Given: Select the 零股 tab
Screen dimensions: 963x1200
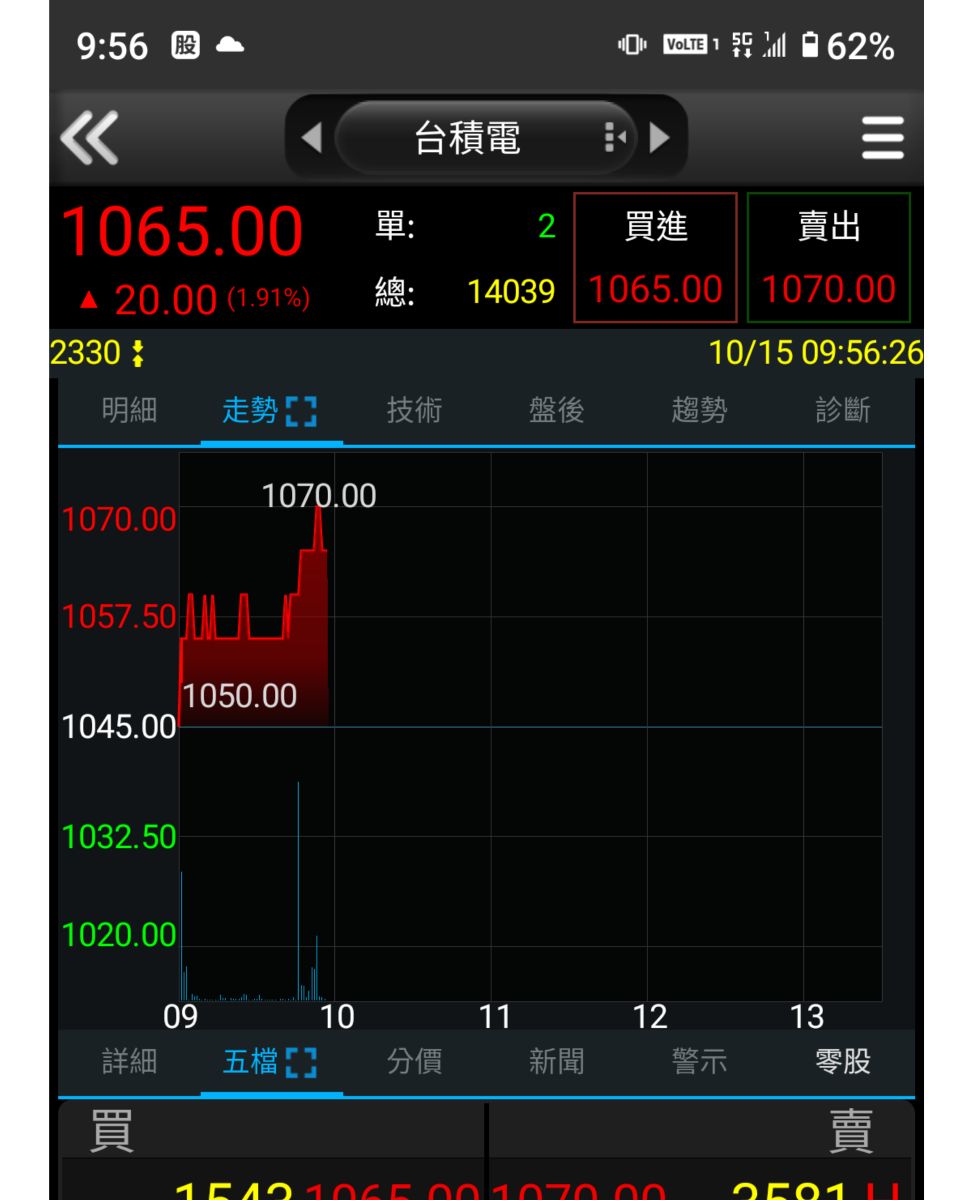Looking at the screenshot, I should point(842,1062).
